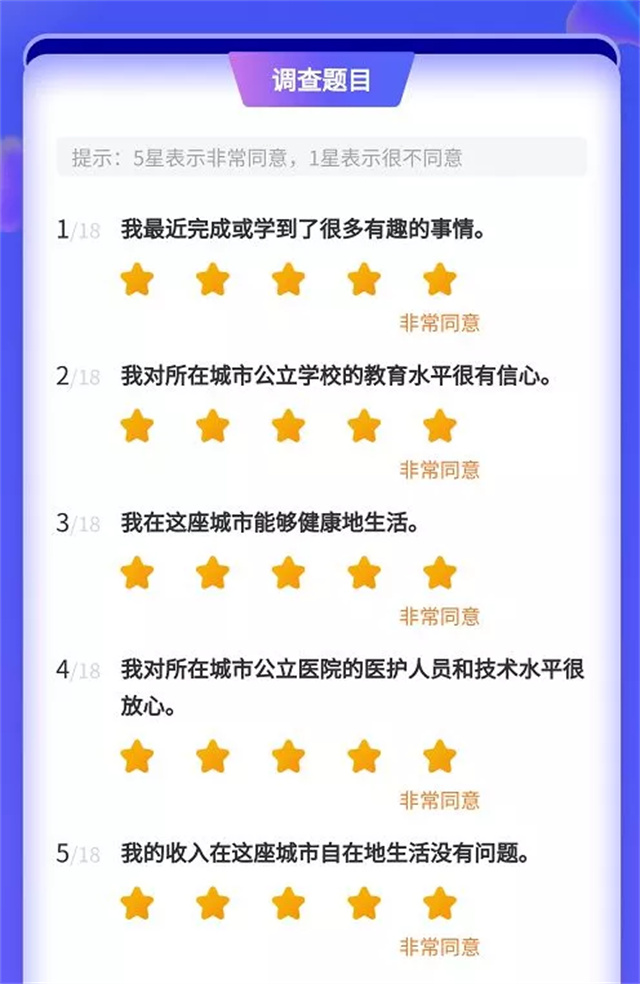This screenshot has width=640, height=984.
Task: Give question 4 two stars
Action: tap(213, 757)
